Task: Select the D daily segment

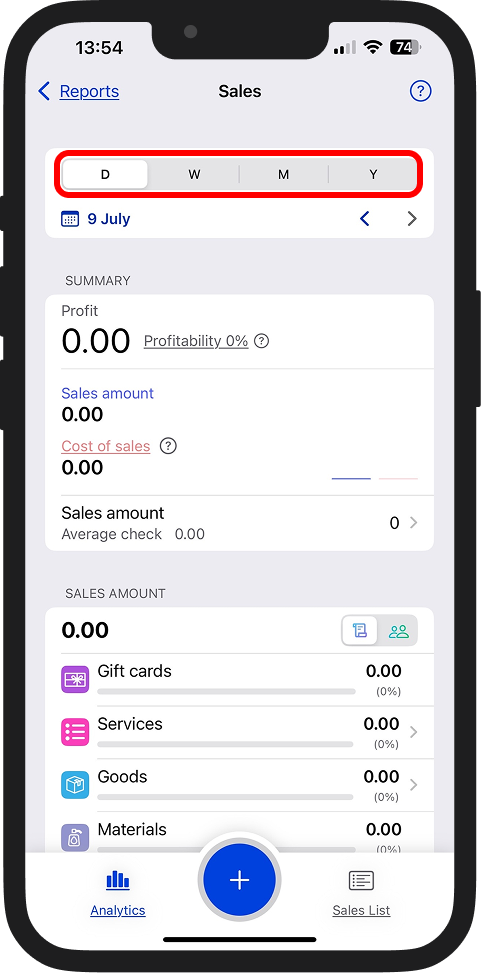Action: point(105,174)
